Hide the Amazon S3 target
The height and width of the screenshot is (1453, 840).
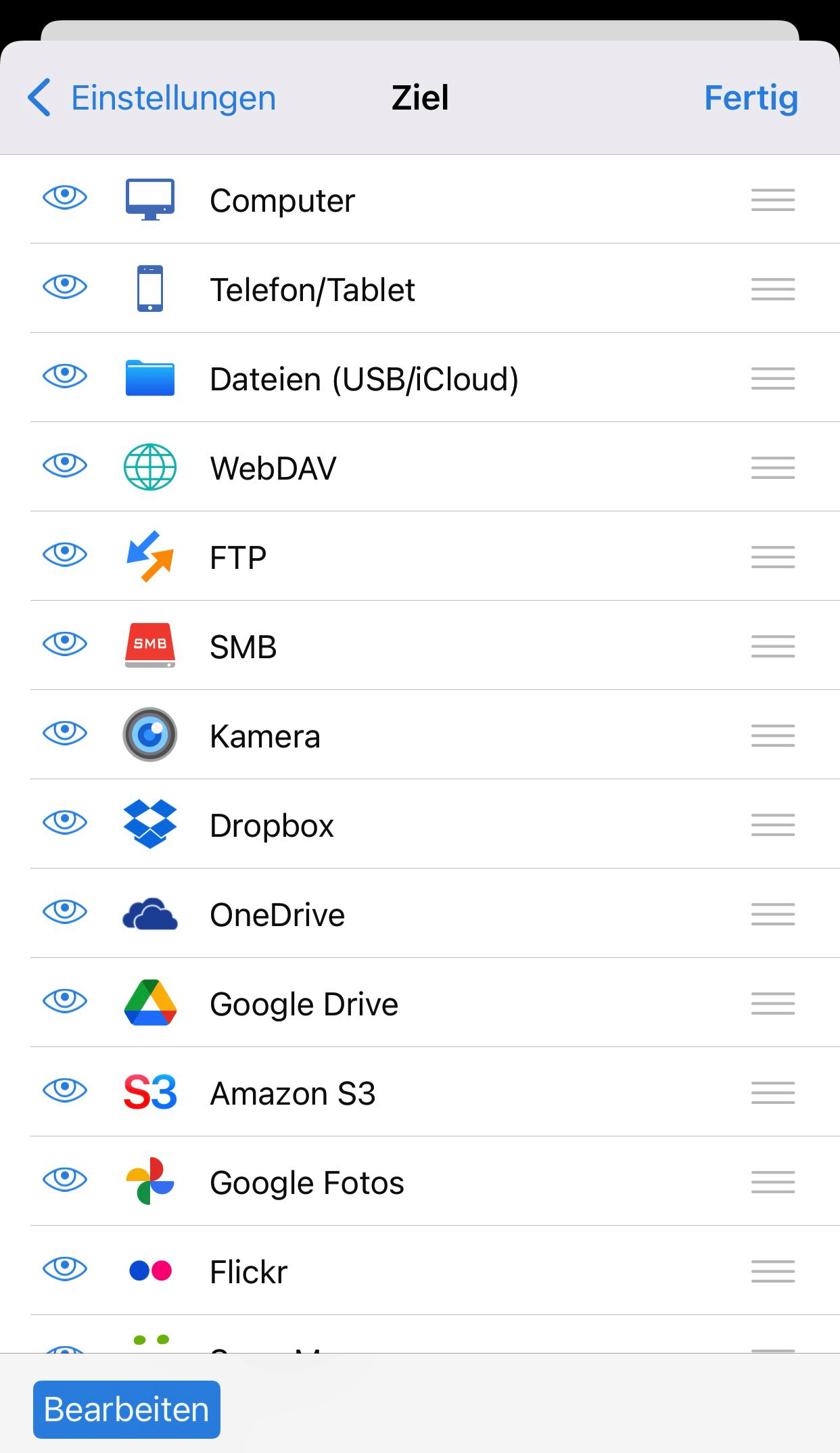(65, 1090)
